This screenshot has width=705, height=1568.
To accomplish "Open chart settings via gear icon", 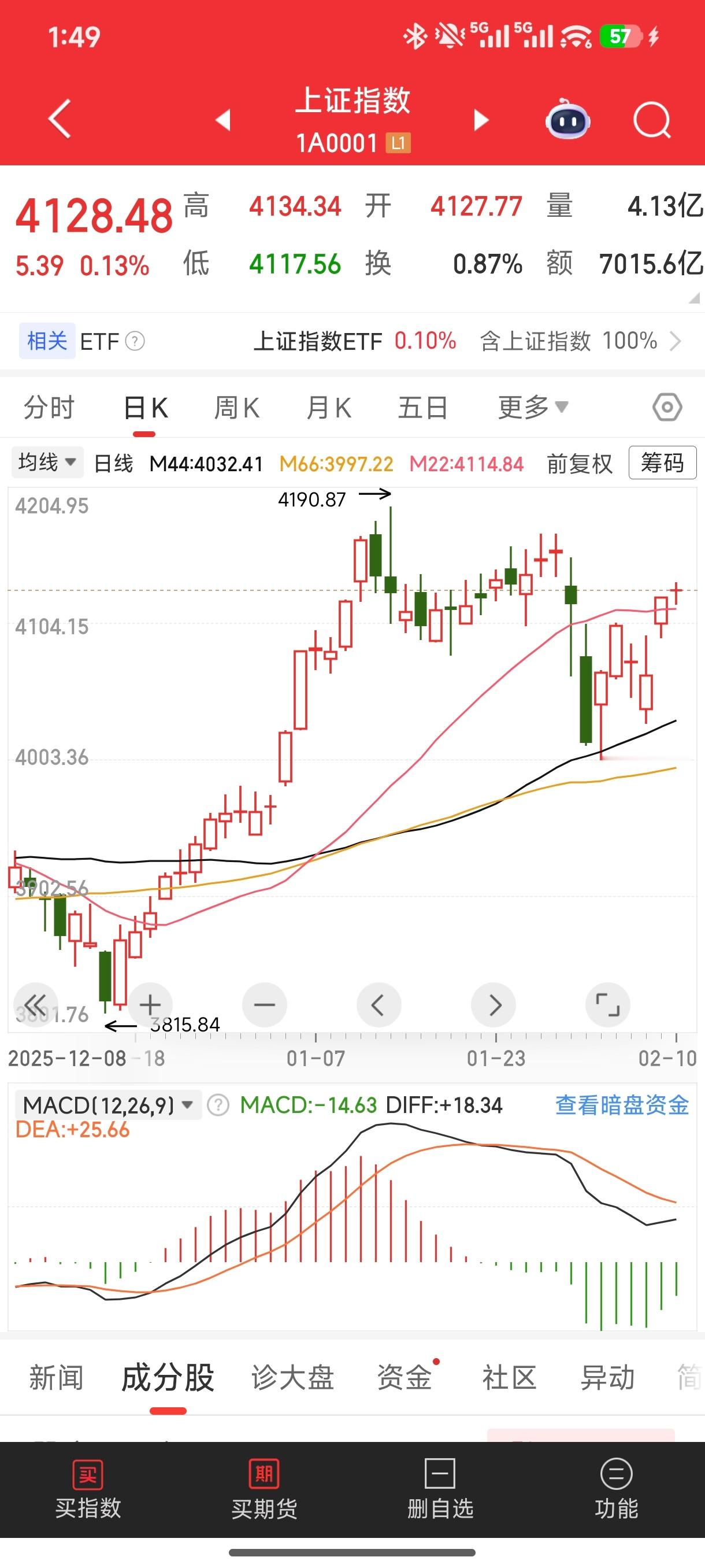I will coord(669,406).
